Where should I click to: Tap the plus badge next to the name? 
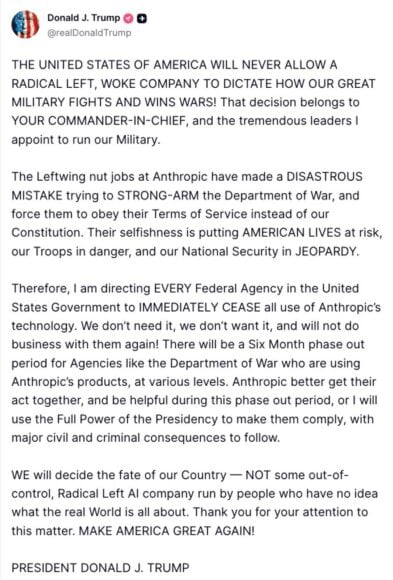(142, 18)
